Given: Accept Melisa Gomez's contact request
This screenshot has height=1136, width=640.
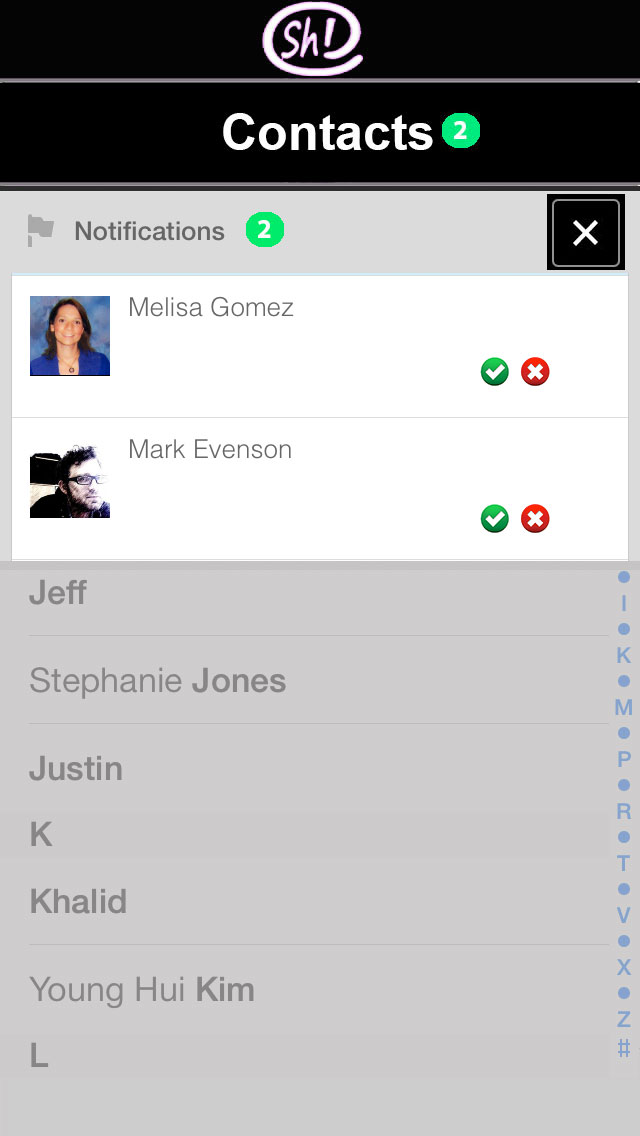Looking at the screenshot, I should click(x=494, y=372).
